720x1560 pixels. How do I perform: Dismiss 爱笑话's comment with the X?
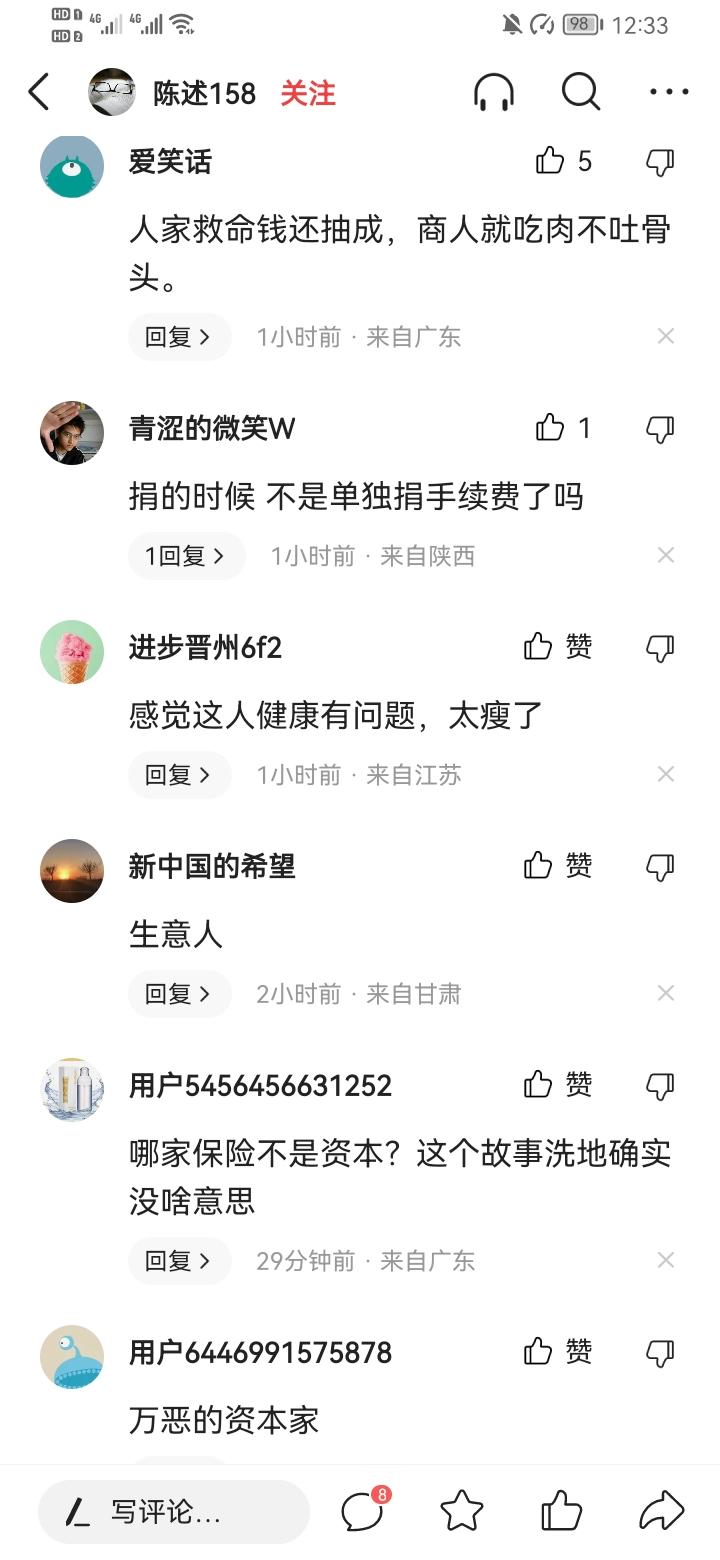pyautogui.click(x=666, y=337)
